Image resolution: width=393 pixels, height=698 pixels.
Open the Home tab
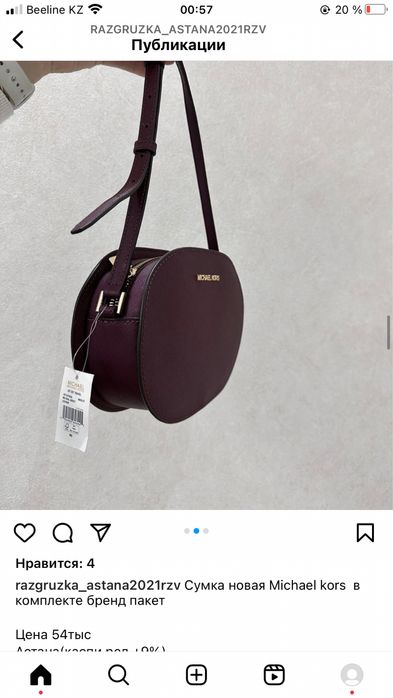41,675
